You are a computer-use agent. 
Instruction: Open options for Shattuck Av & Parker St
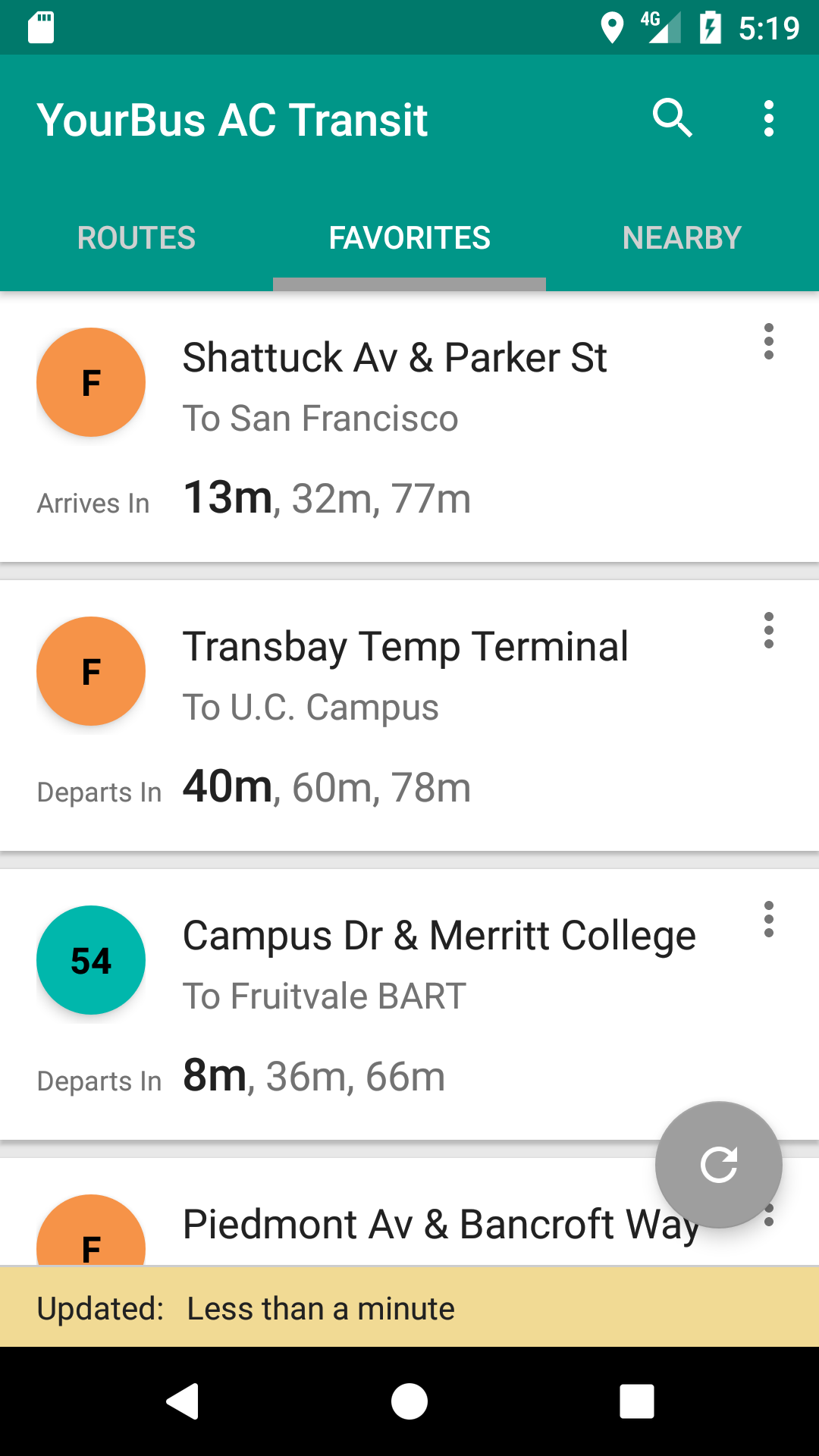769,341
